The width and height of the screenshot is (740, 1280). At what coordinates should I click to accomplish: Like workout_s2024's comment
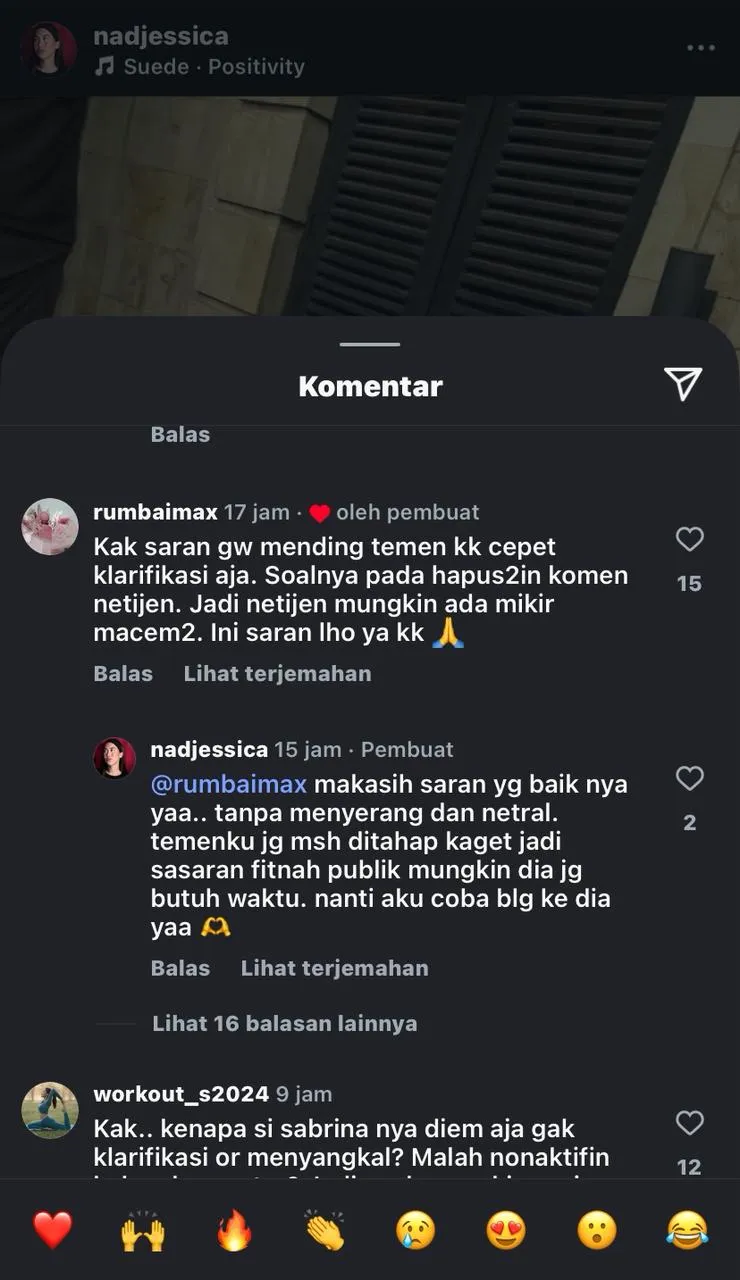[689, 1123]
